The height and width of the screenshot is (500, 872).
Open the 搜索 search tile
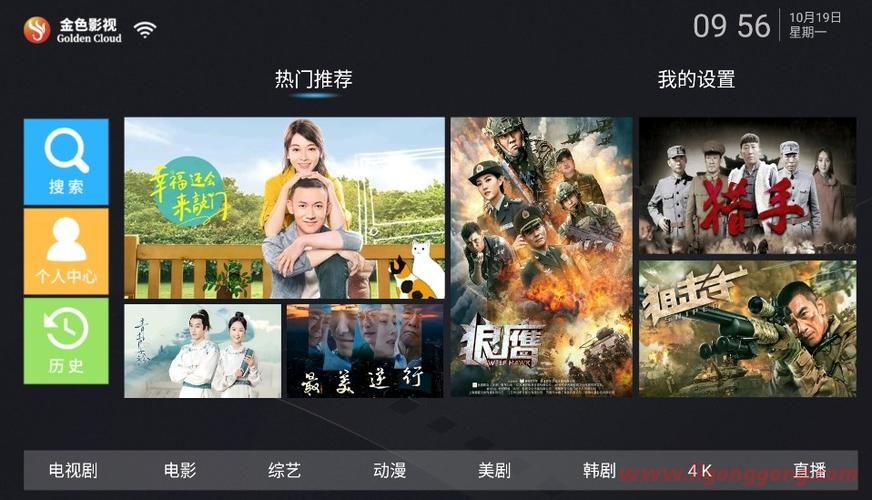click(x=66, y=162)
